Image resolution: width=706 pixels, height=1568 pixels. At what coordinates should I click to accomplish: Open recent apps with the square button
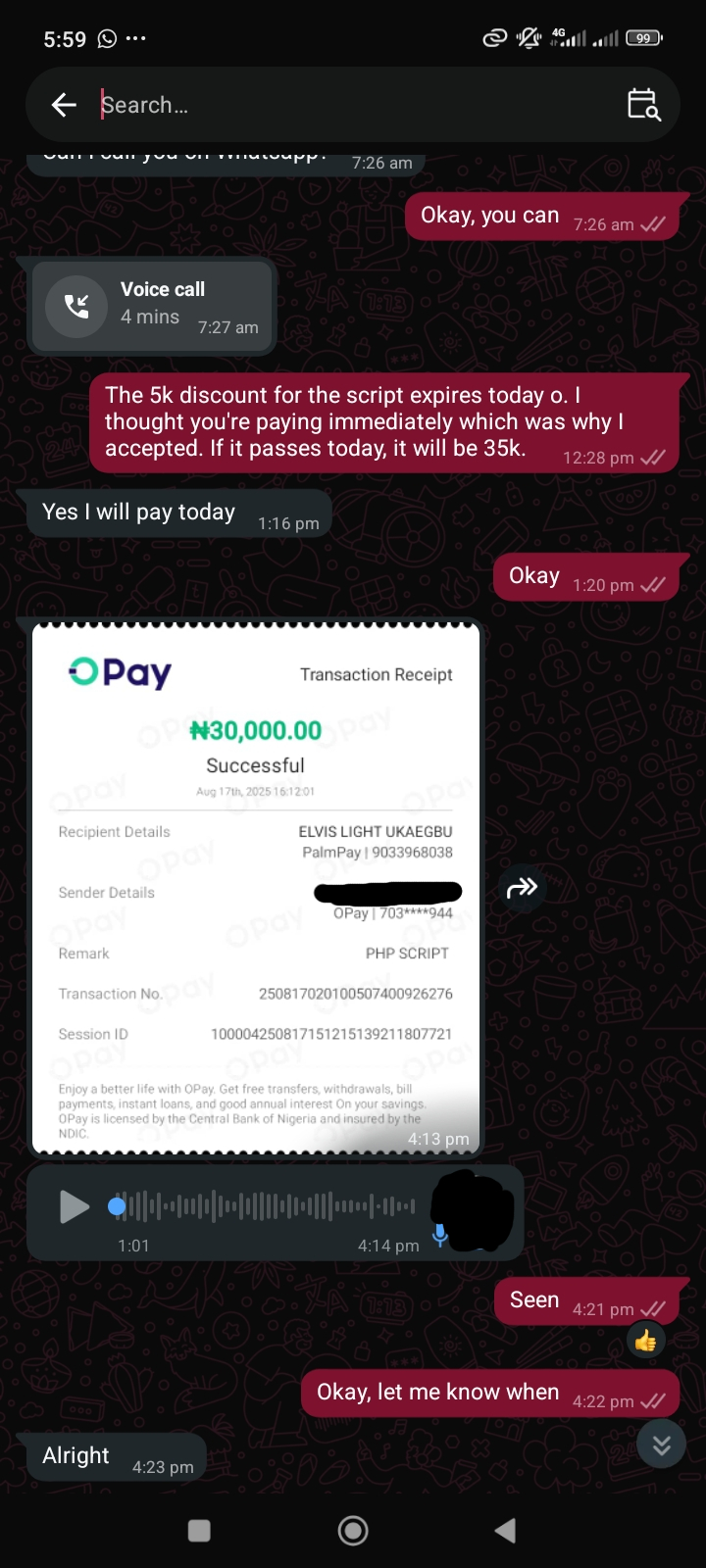199,1530
